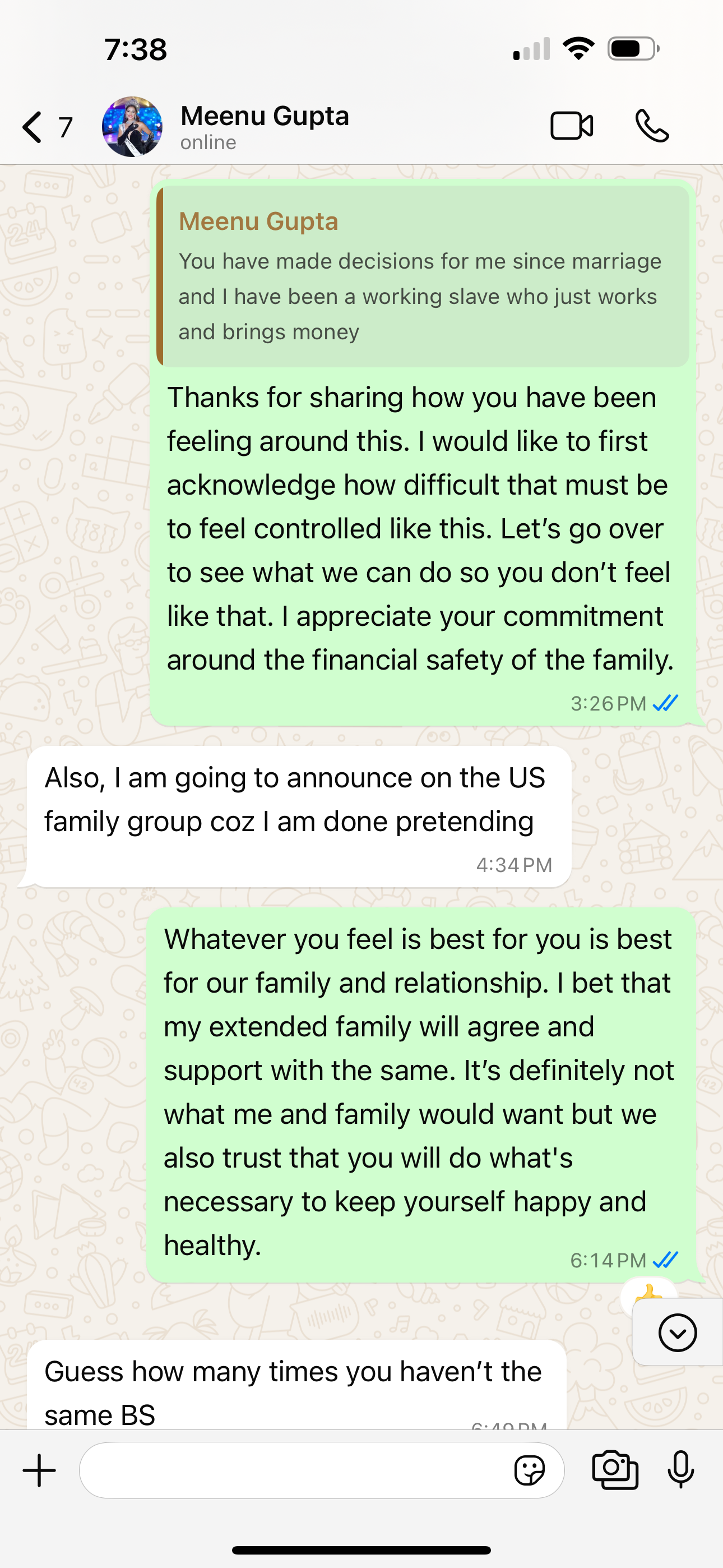Tap the microphone to record voice message

680,1470
